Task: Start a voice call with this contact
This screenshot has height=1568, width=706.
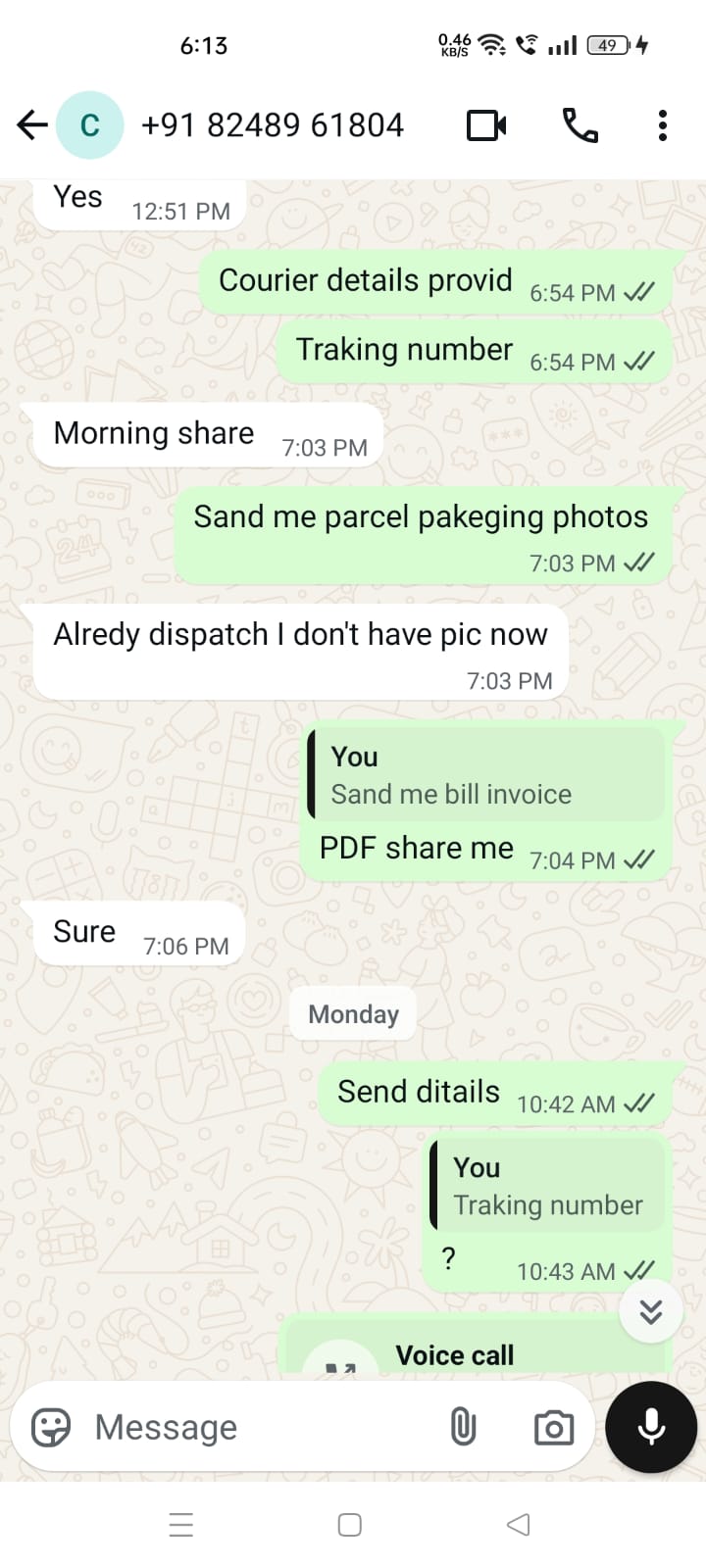Action: tap(580, 125)
